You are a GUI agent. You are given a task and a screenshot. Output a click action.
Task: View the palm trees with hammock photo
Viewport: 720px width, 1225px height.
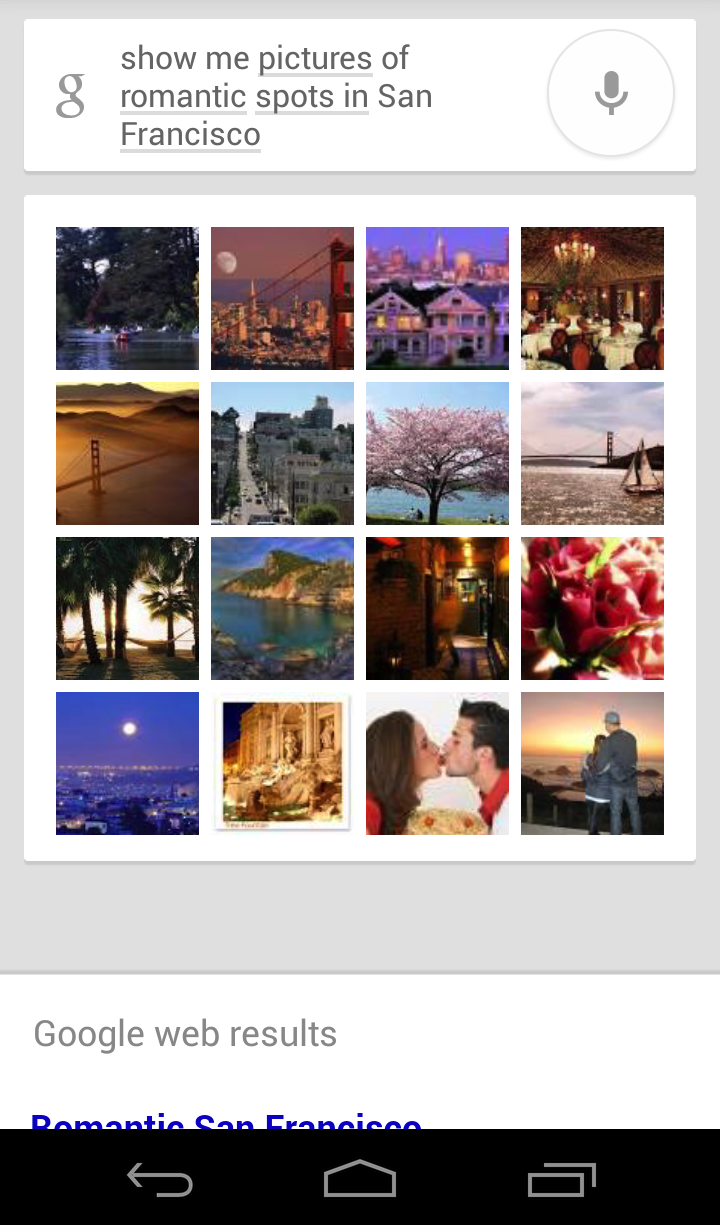pyautogui.click(x=127, y=608)
